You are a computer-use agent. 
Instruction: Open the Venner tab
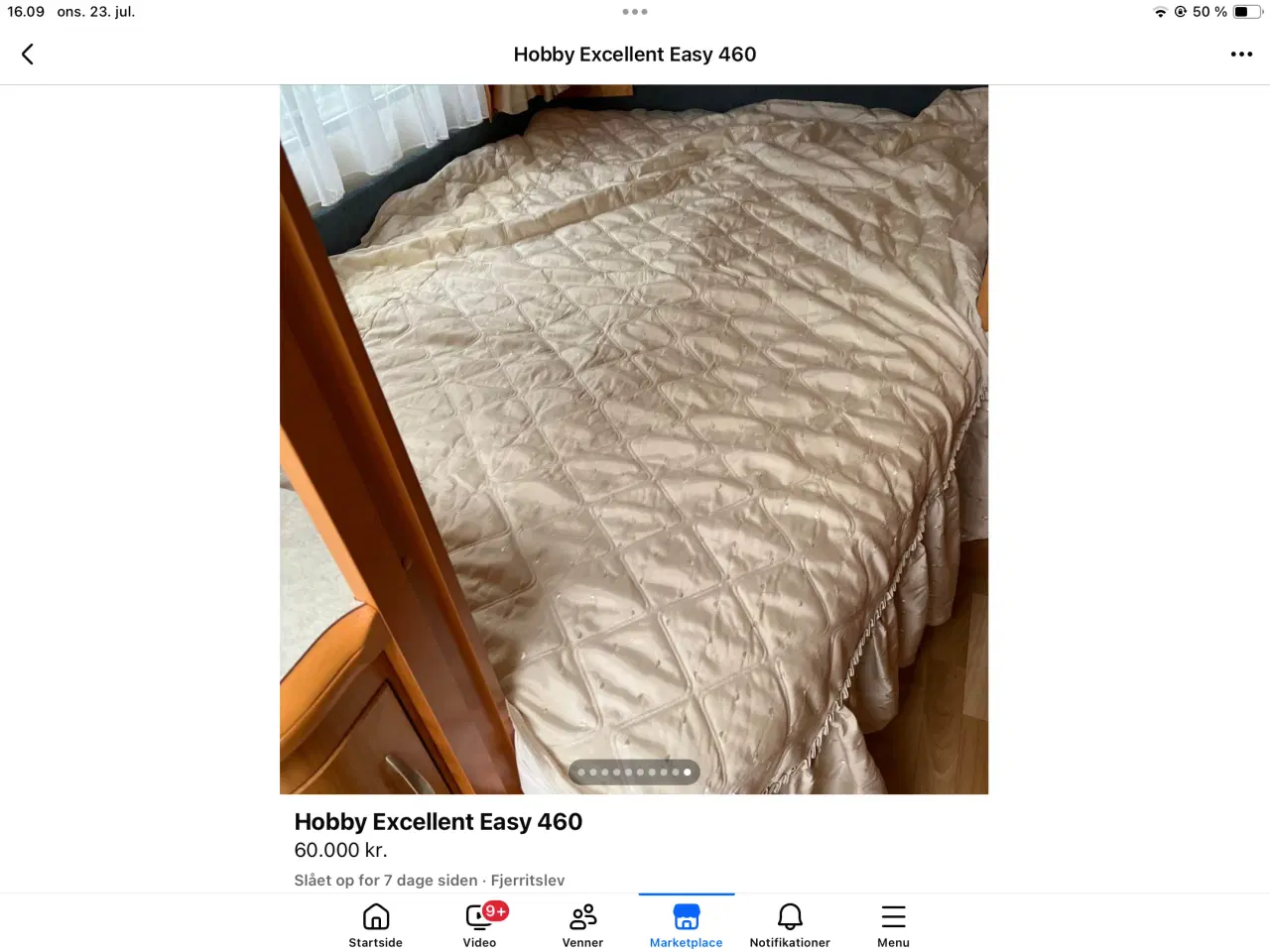(x=582, y=925)
